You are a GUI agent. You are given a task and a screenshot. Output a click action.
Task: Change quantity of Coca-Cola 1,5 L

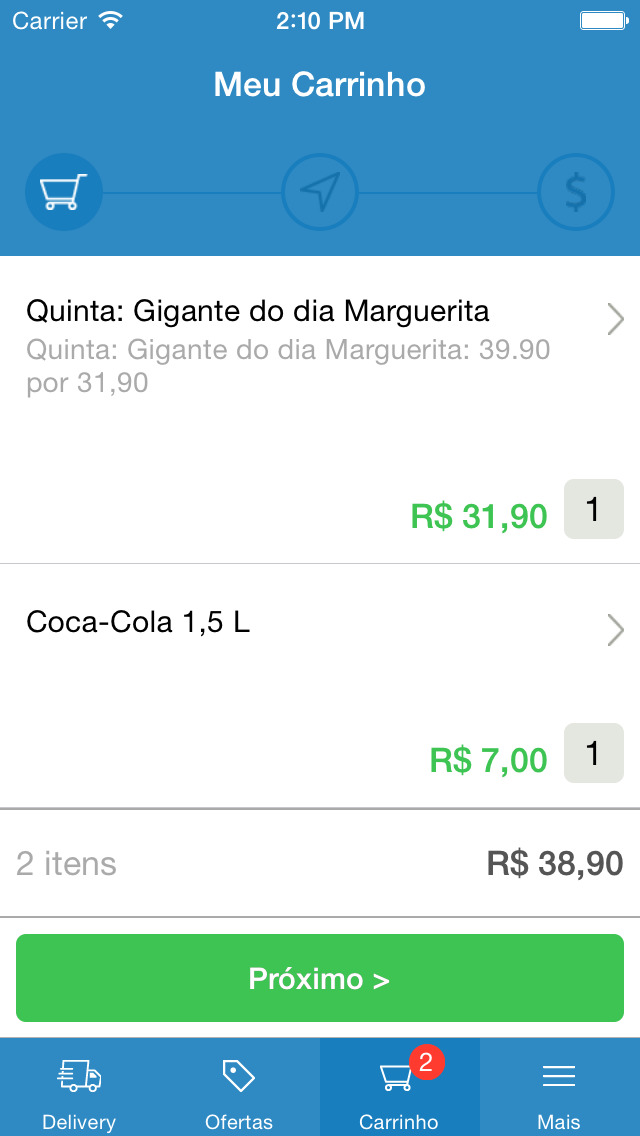(594, 753)
